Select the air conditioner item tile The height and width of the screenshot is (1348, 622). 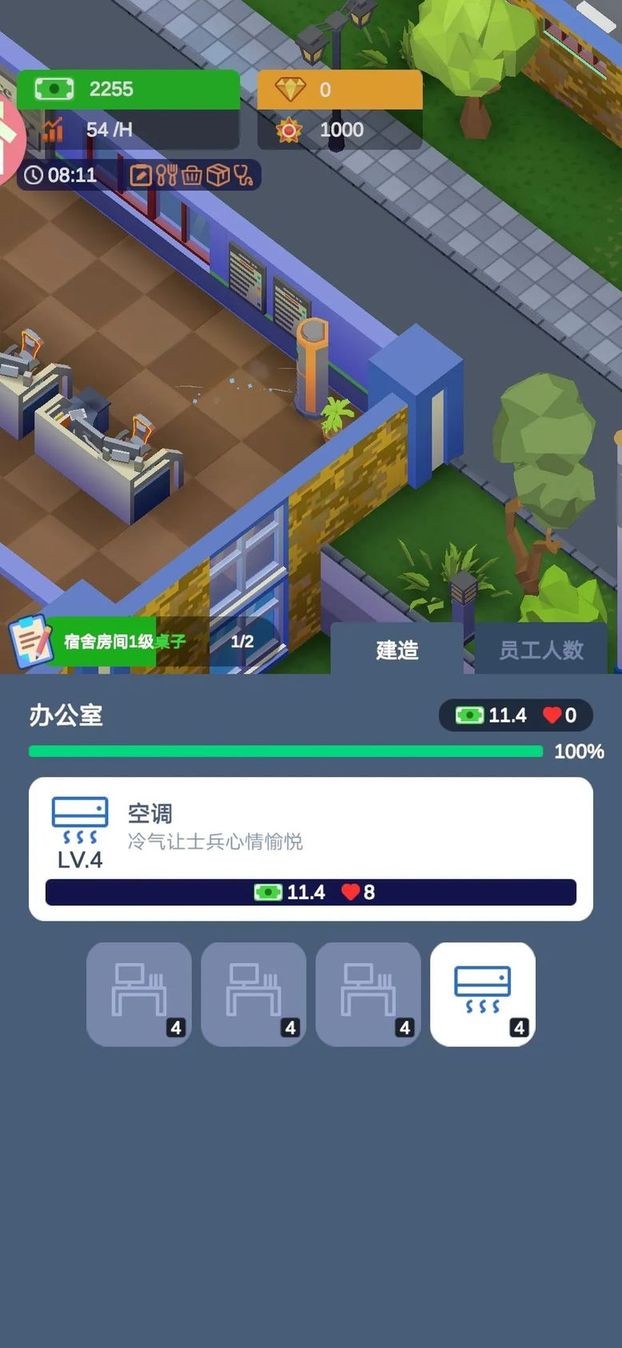[483, 994]
